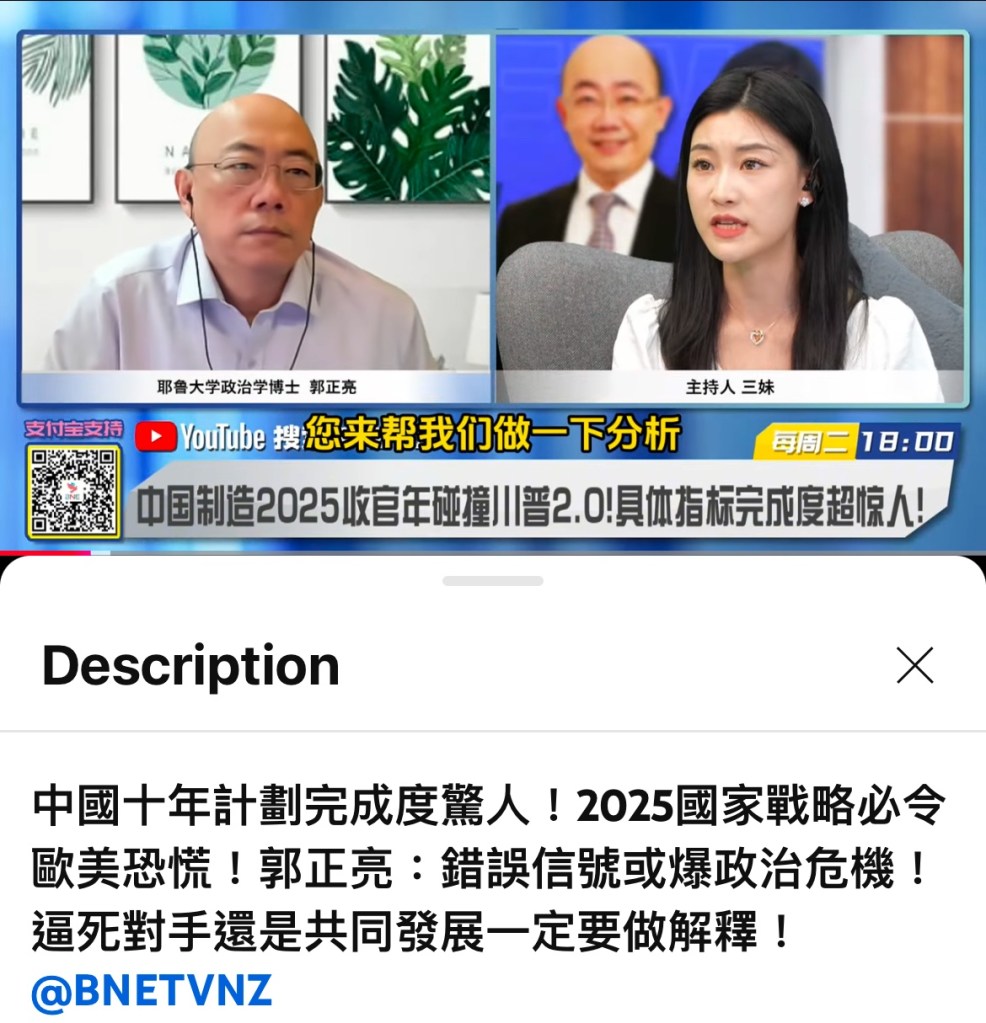Close the Description panel
This screenshot has width=986, height=1023.
tap(914, 665)
